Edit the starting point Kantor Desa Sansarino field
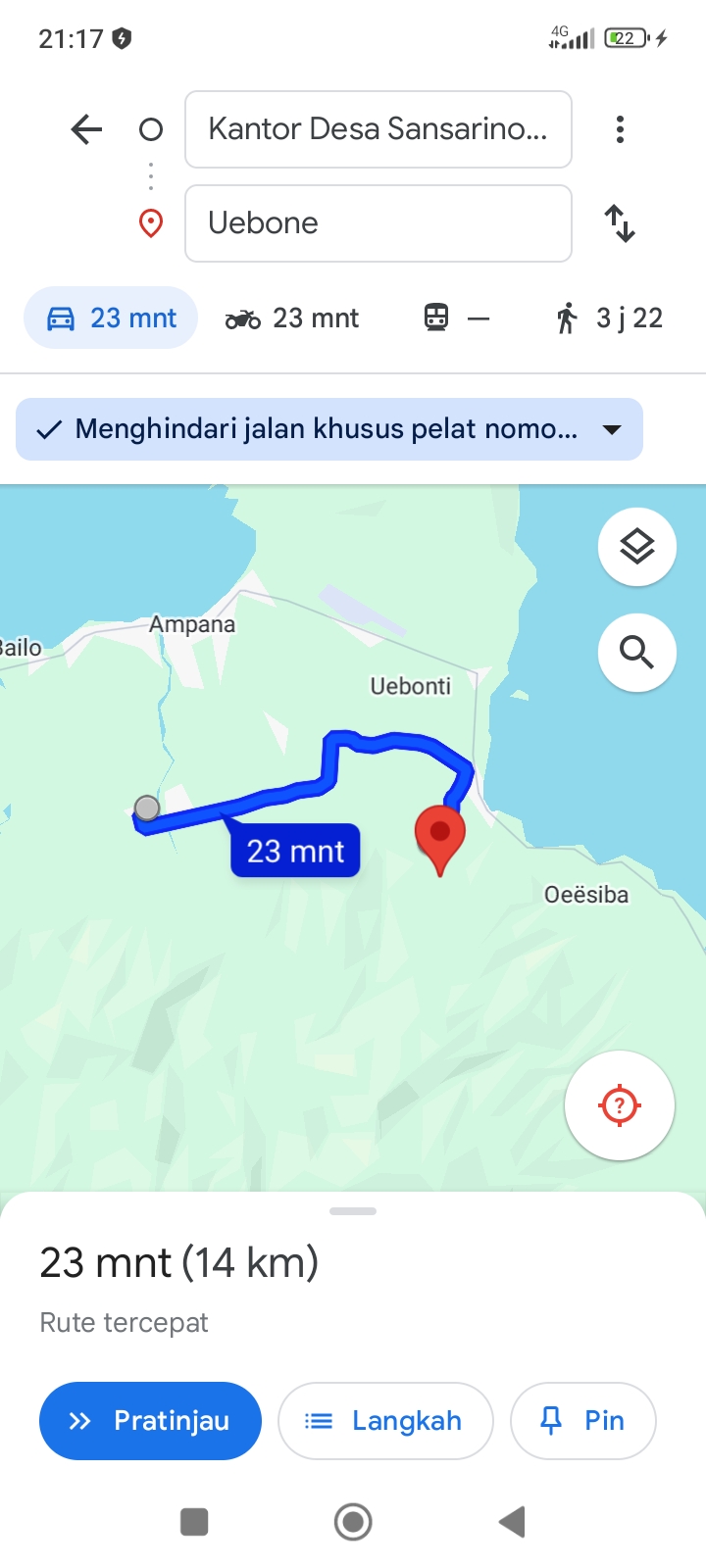Viewport: 706px width, 1568px height. point(378,129)
